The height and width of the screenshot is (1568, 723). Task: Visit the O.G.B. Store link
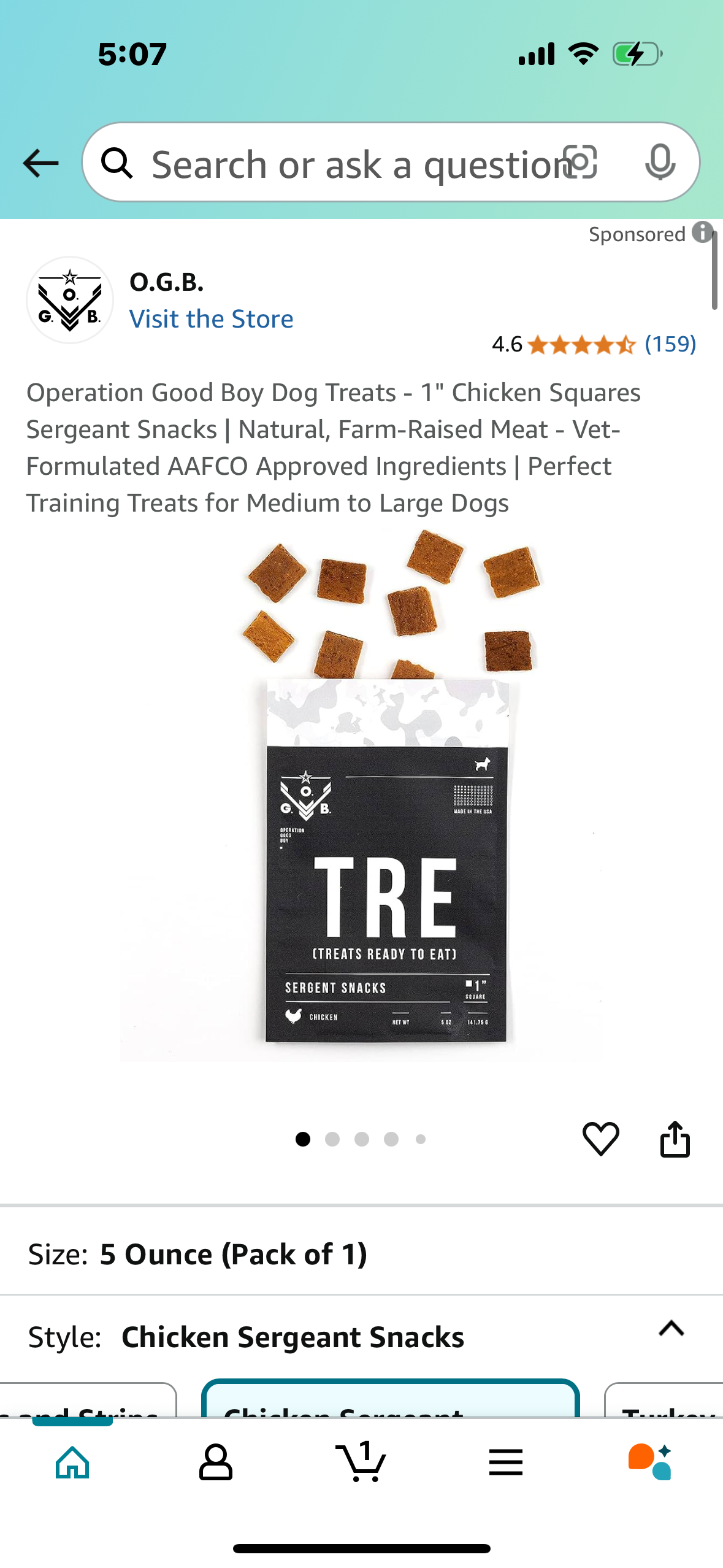coord(211,319)
